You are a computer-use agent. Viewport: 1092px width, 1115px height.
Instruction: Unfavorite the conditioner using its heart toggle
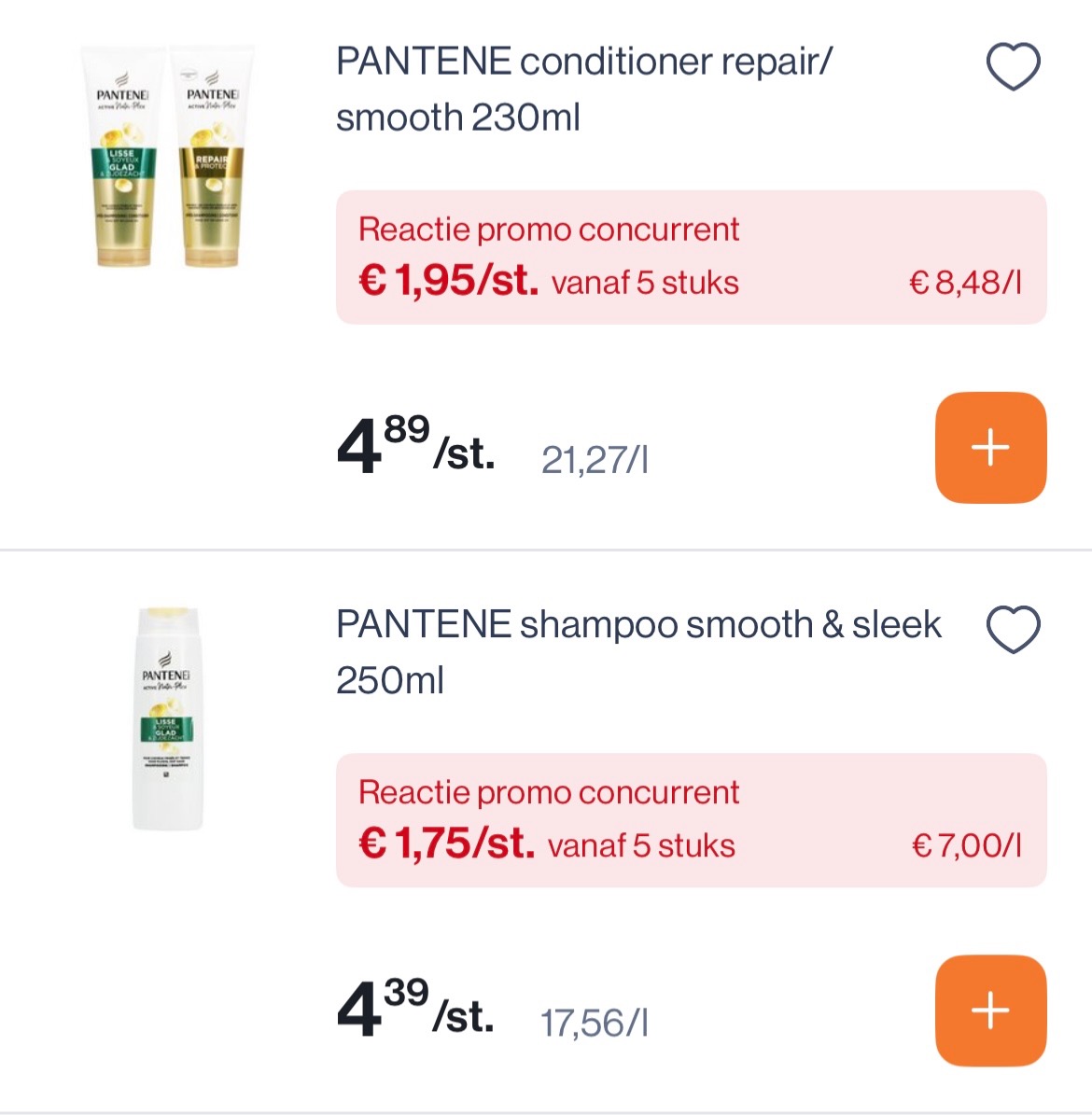coord(1012,68)
